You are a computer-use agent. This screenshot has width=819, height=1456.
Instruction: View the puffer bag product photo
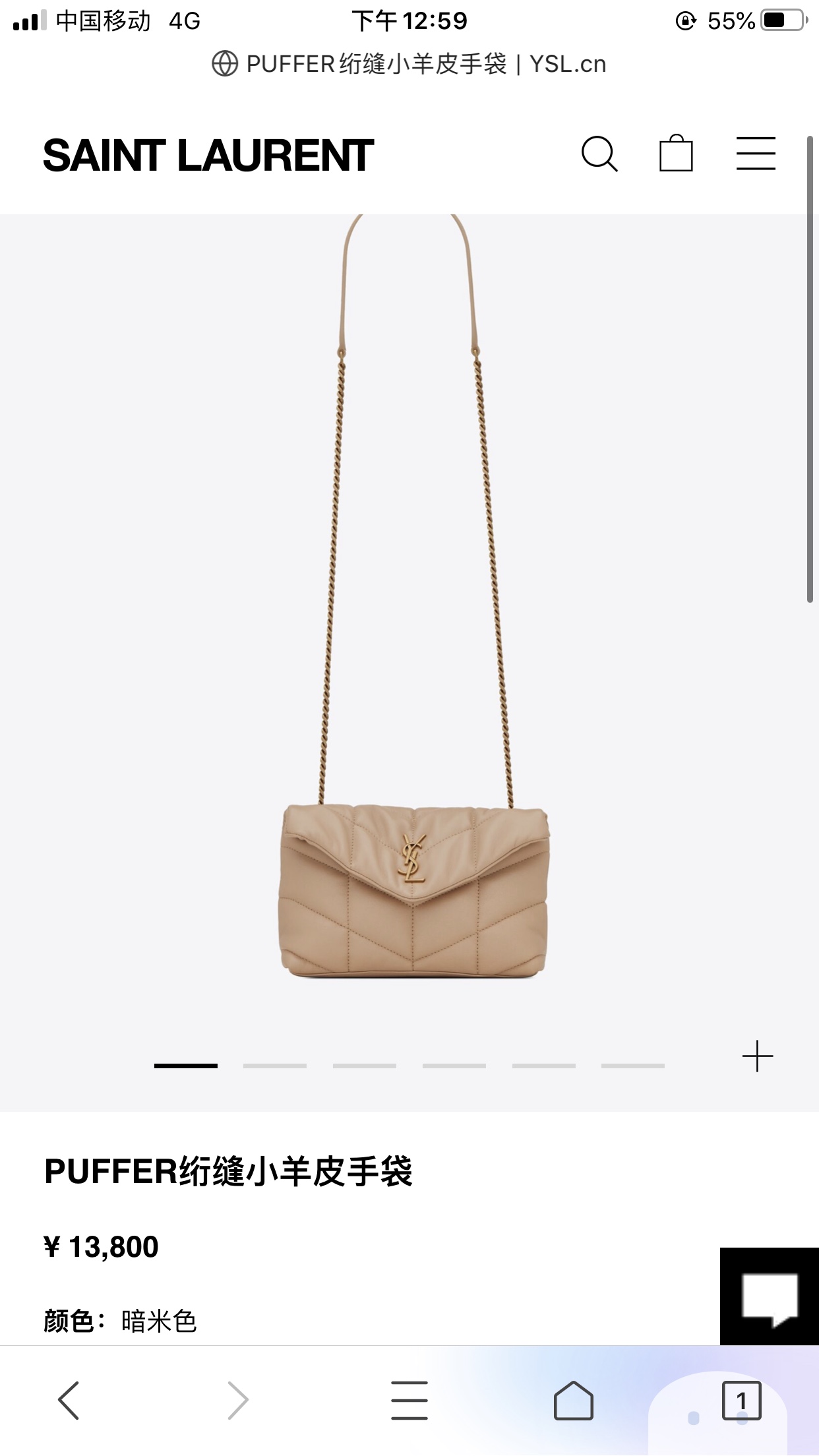tap(414, 890)
